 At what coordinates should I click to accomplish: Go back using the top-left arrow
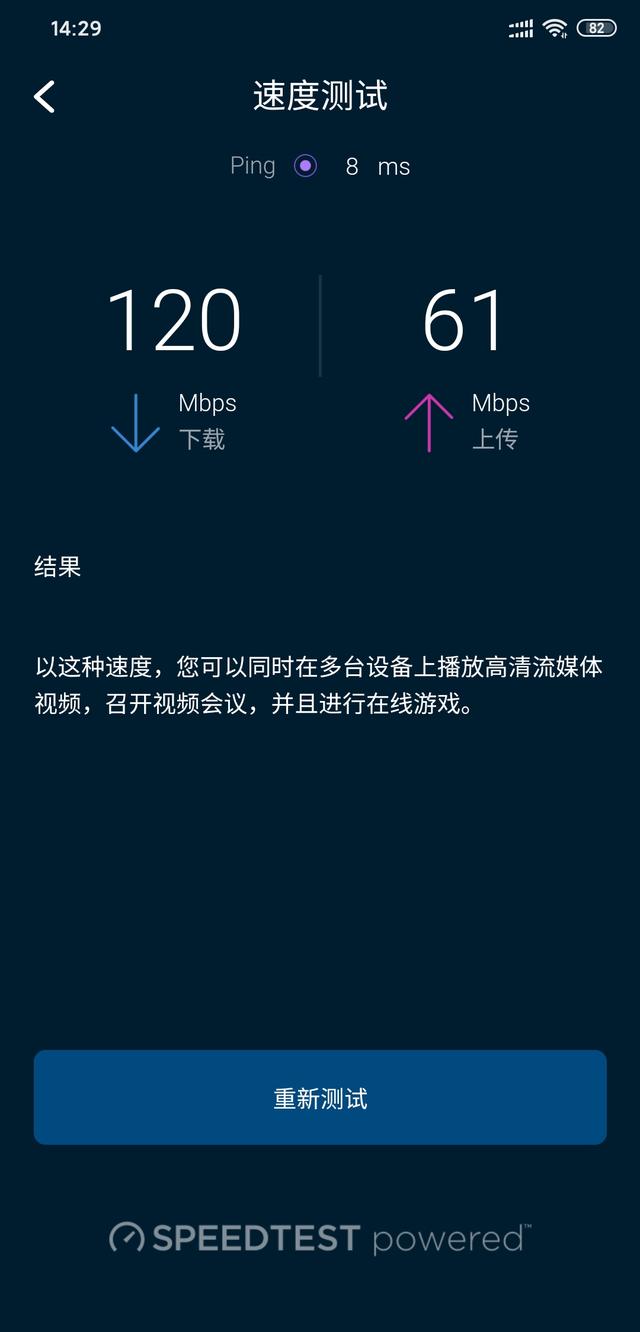pos(44,97)
